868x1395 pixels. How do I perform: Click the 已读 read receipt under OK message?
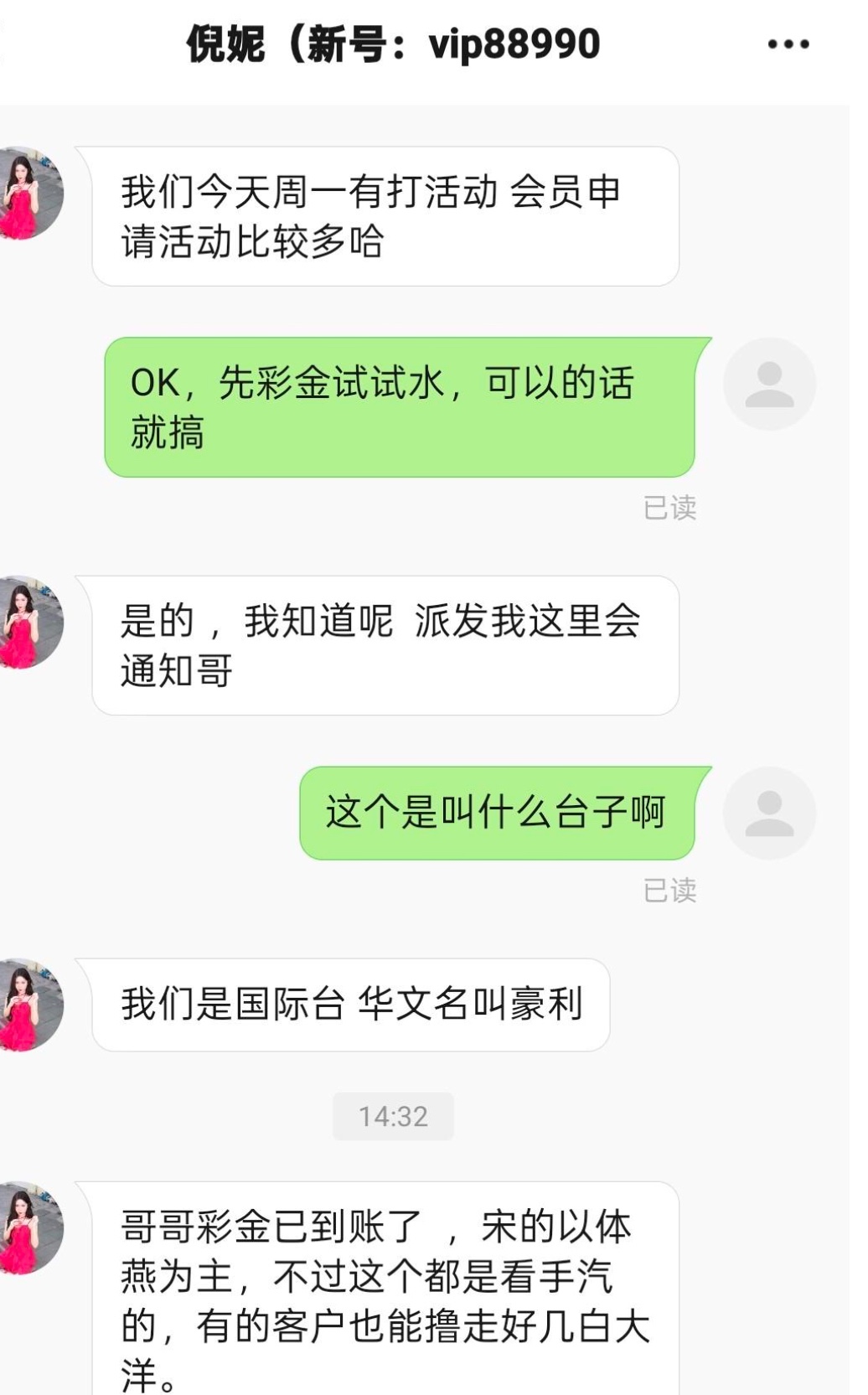click(x=672, y=507)
